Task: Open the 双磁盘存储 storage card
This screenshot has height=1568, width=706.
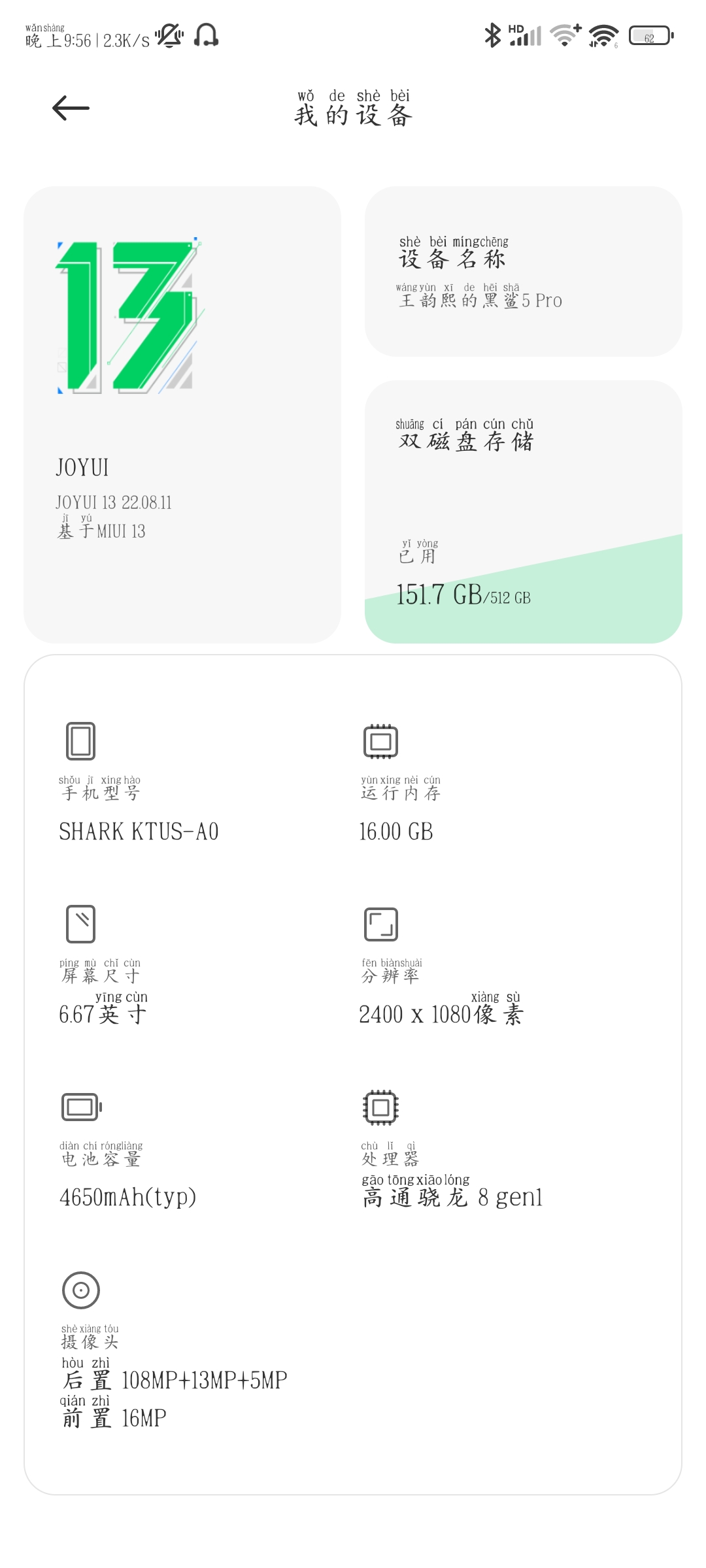Action: (x=524, y=512)
